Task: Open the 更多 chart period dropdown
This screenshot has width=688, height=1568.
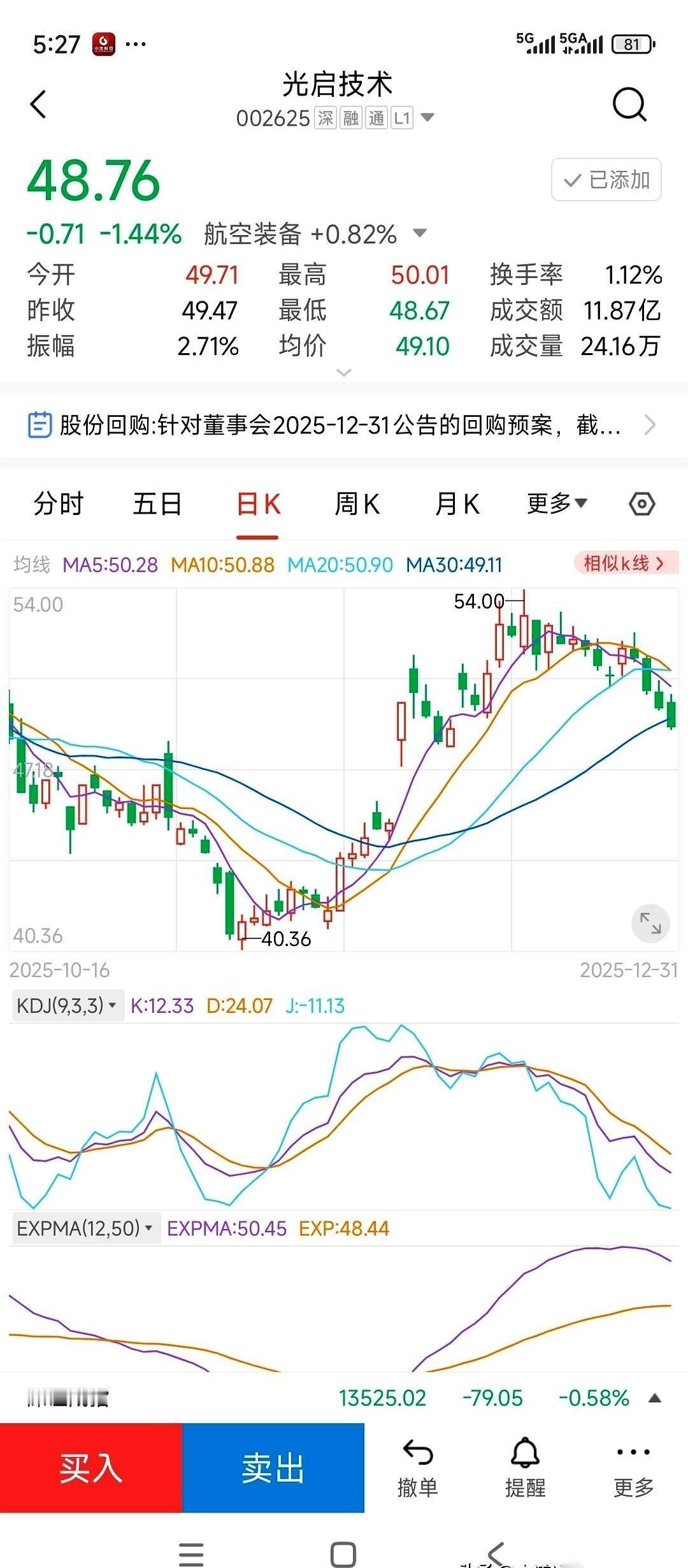Action: 557,504
